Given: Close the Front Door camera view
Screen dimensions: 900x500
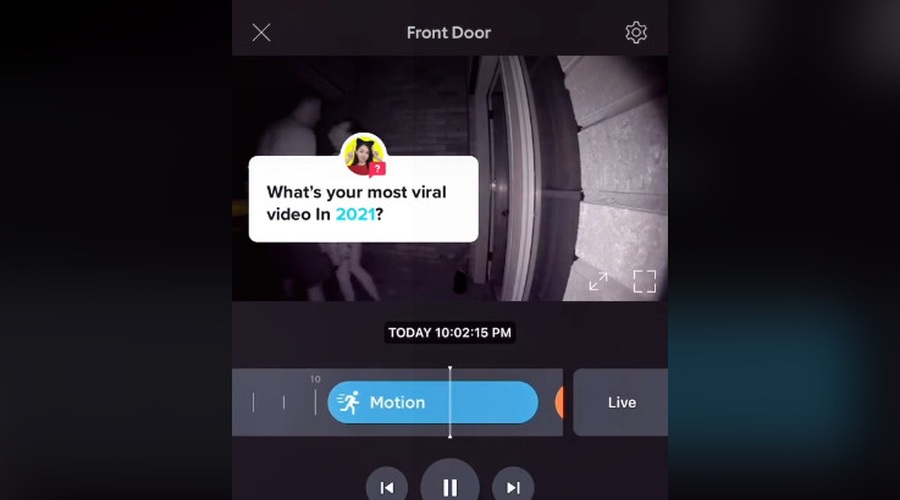Looking at the screenshot, I should click(x=261, y=33).
